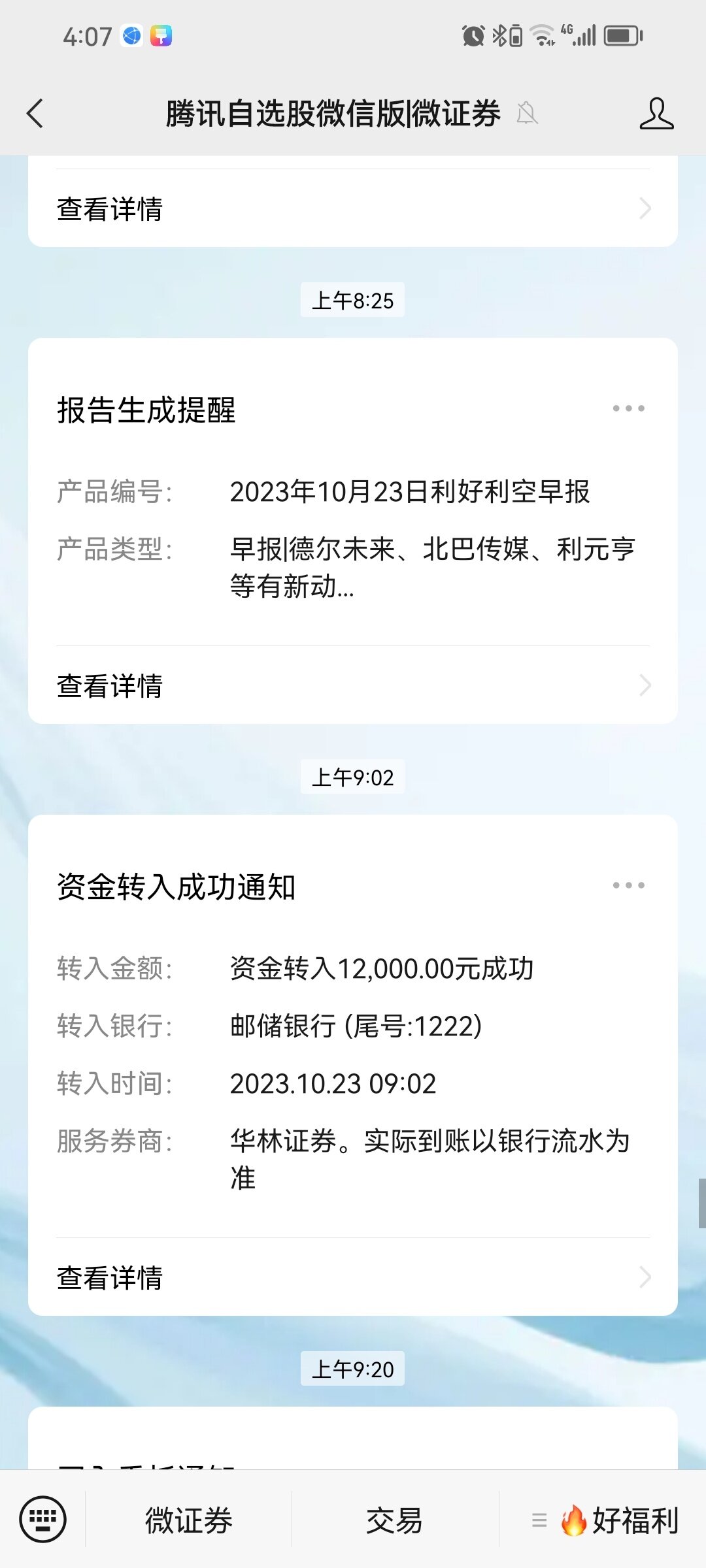Screen dimensions: 706x1568
Task: Open the three-dot menu on 资金转入成功通知
Action: (628, 886)
